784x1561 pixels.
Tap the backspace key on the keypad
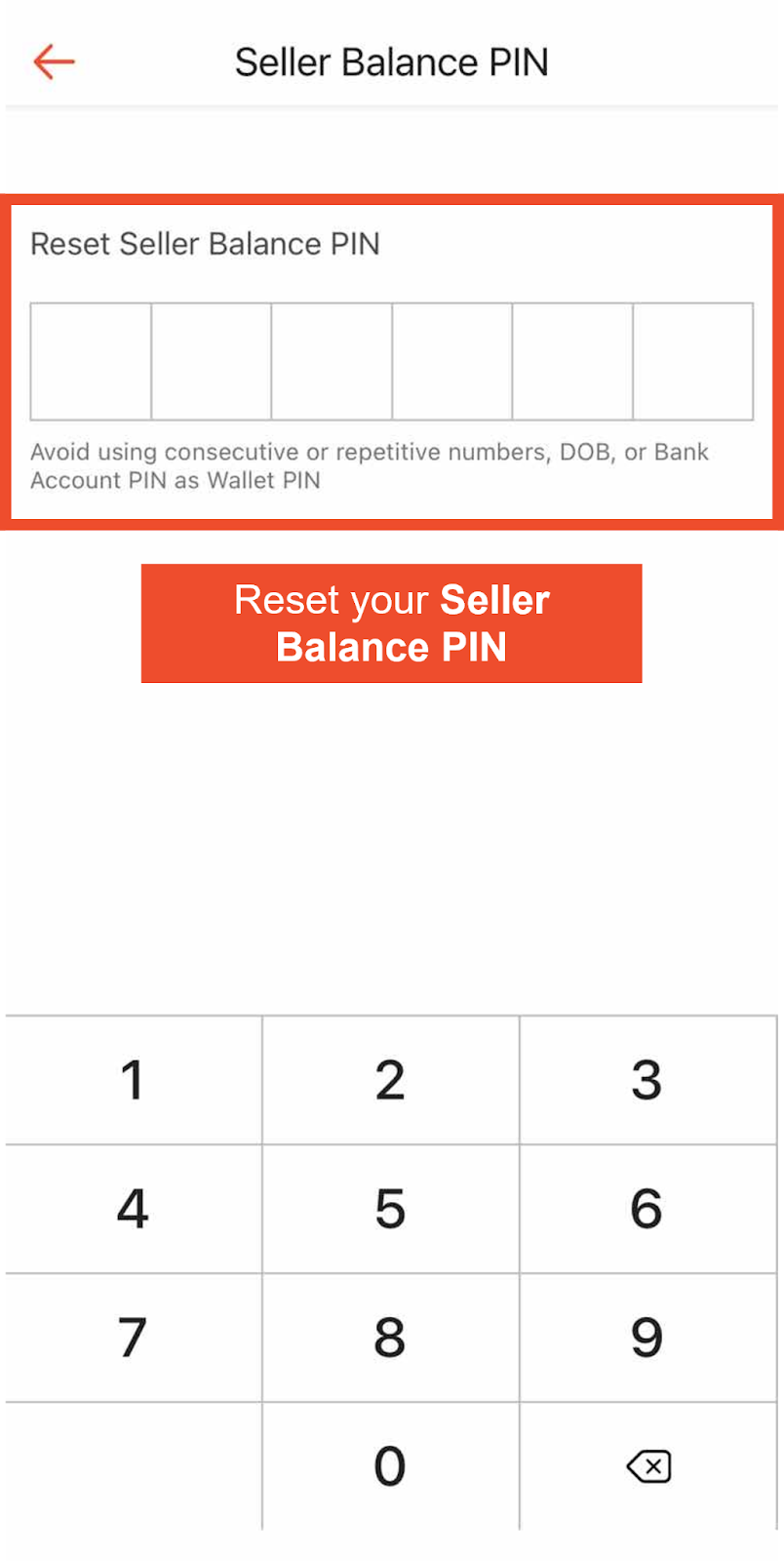click(x=647, y=1466)
